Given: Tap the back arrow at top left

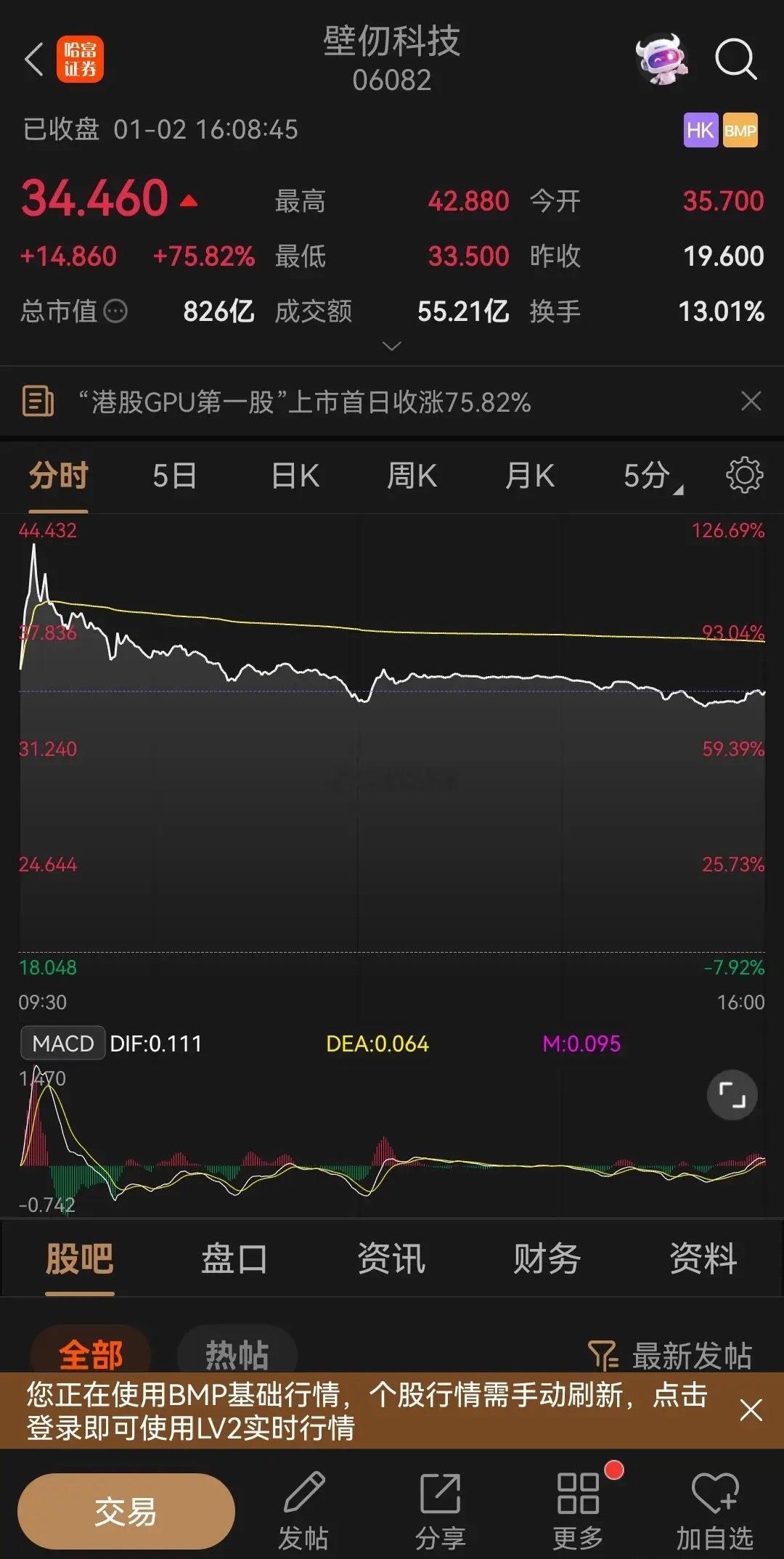Looking at the screenshot, I should pos(32,60).
